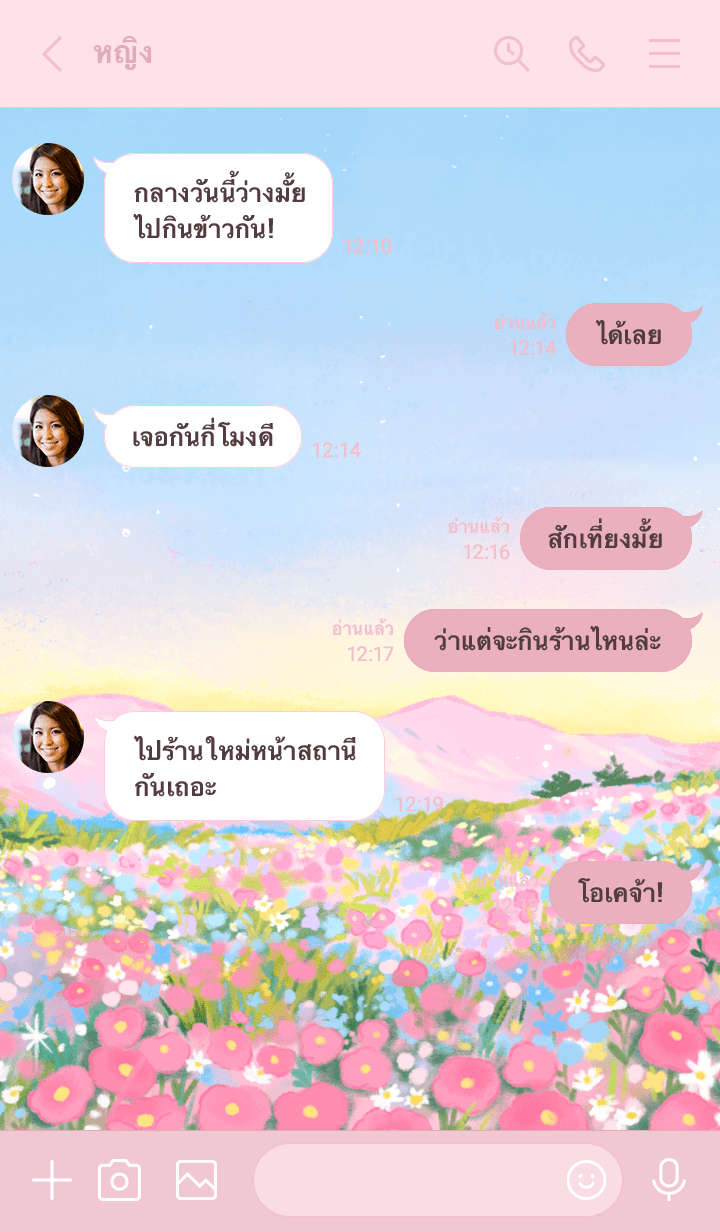
Task: Open the chat menu with three lines
Action: tap(664, 54)
